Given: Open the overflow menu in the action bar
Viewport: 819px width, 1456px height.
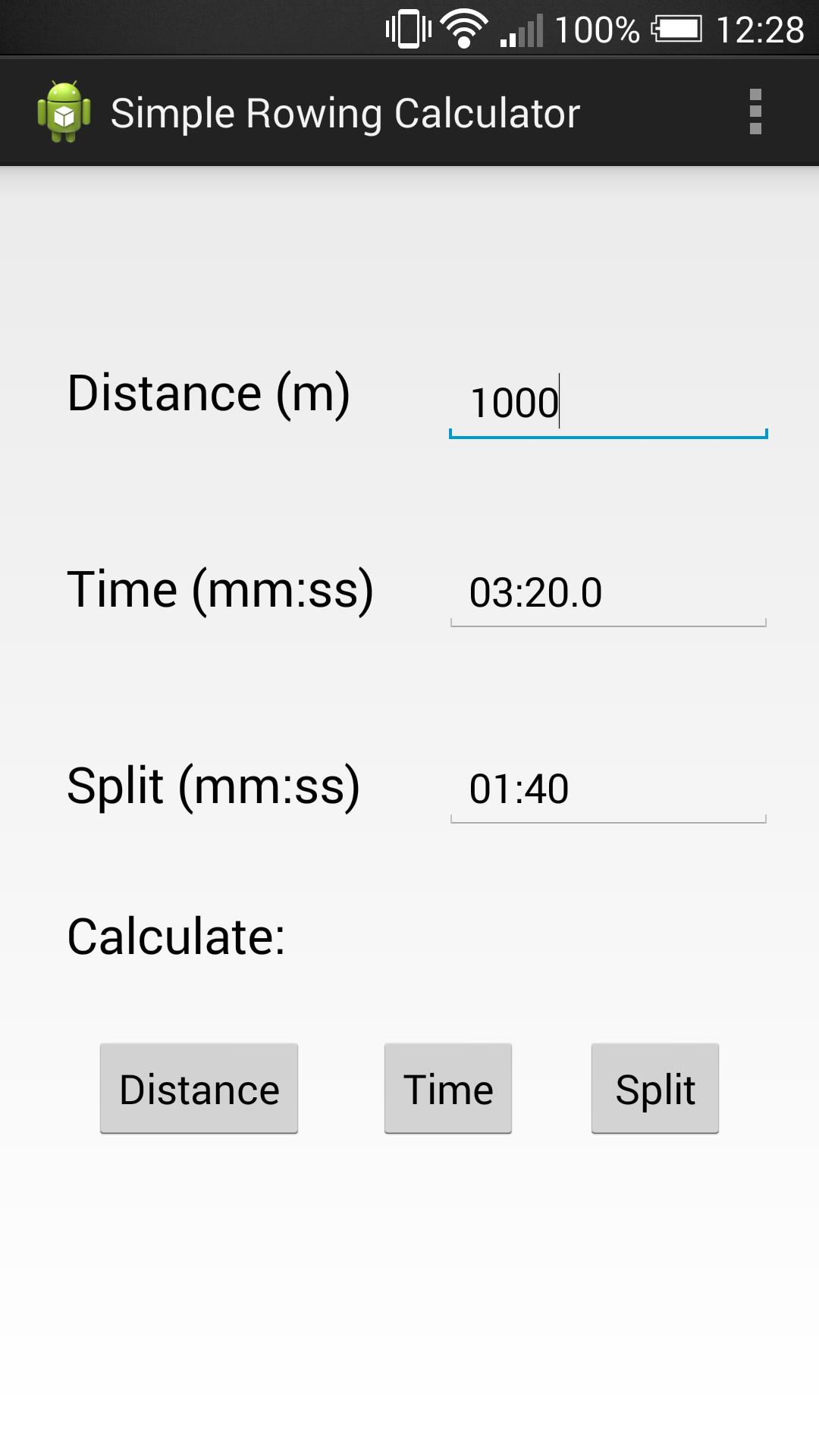Looking at the screenshot, I should pos(755,111).
